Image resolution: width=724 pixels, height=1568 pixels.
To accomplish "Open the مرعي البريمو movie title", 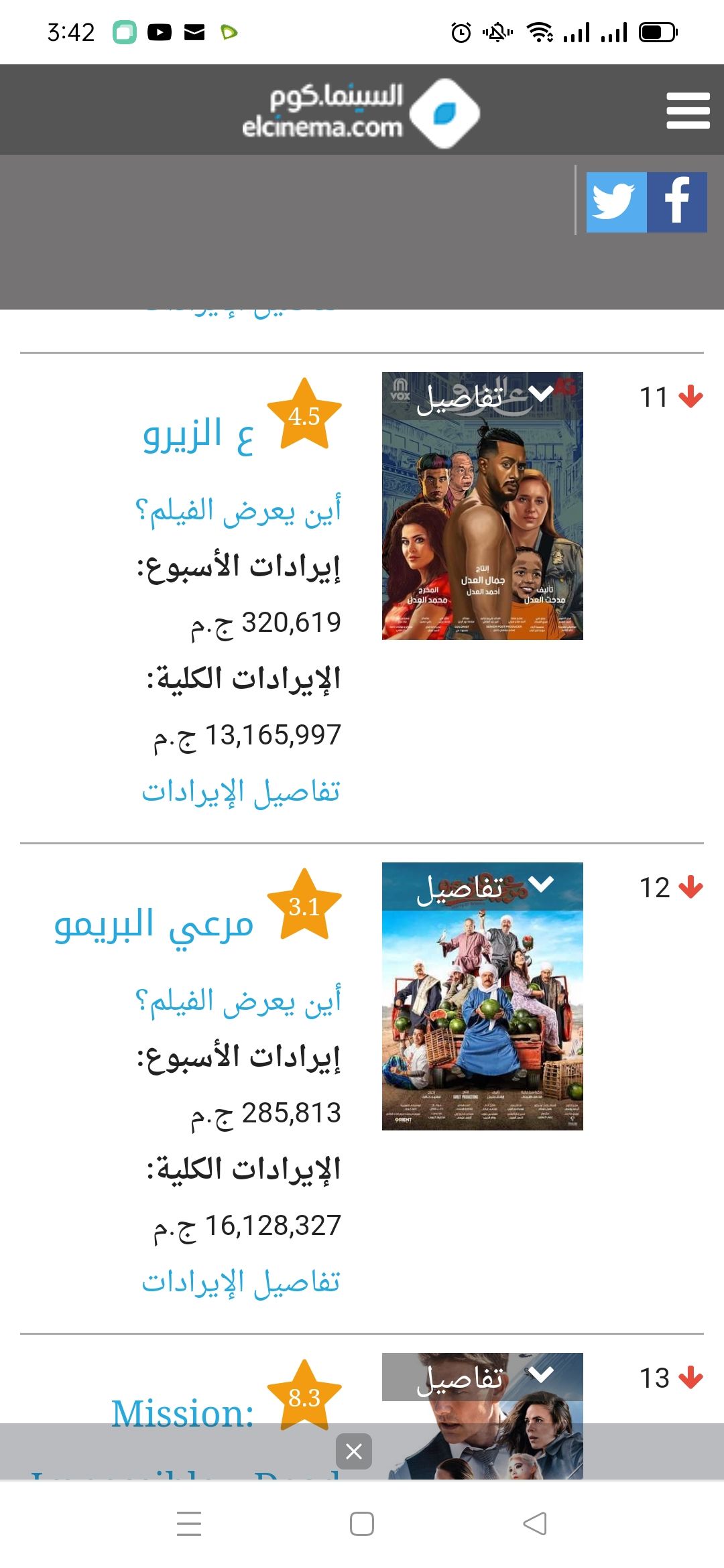I will [154, 925].
